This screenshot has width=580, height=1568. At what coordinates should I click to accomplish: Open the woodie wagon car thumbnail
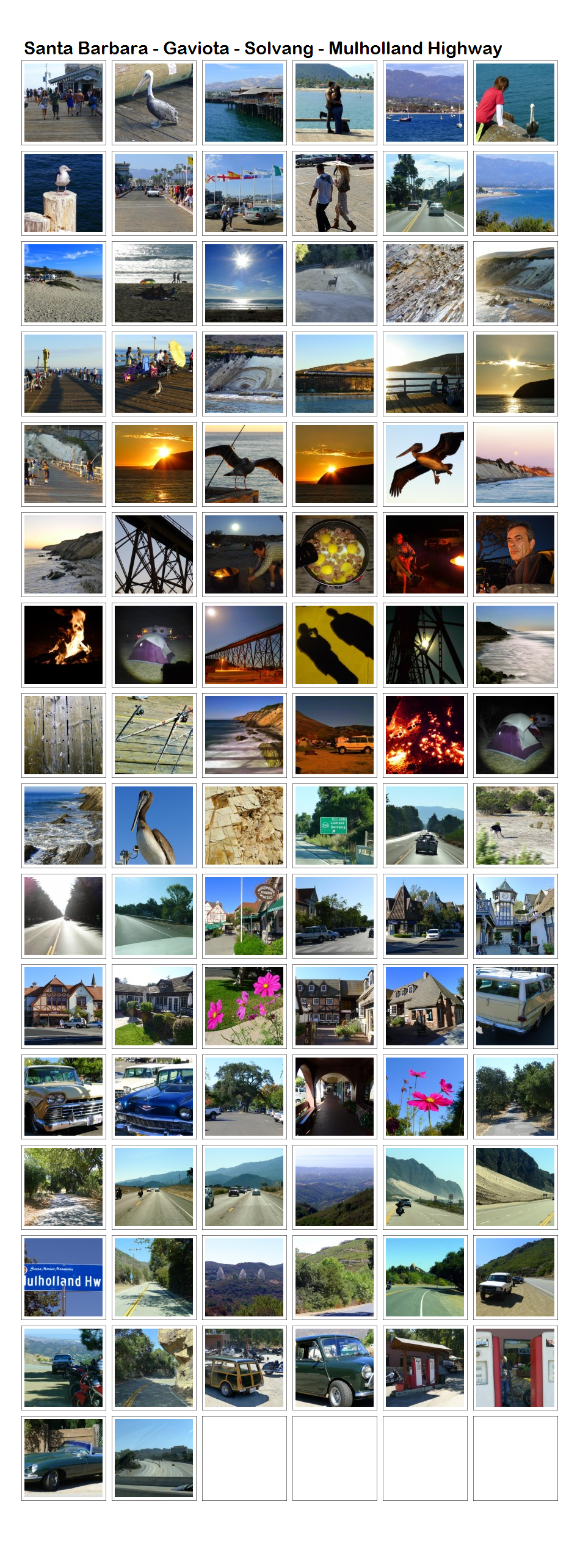click(x=244, y=1368)
